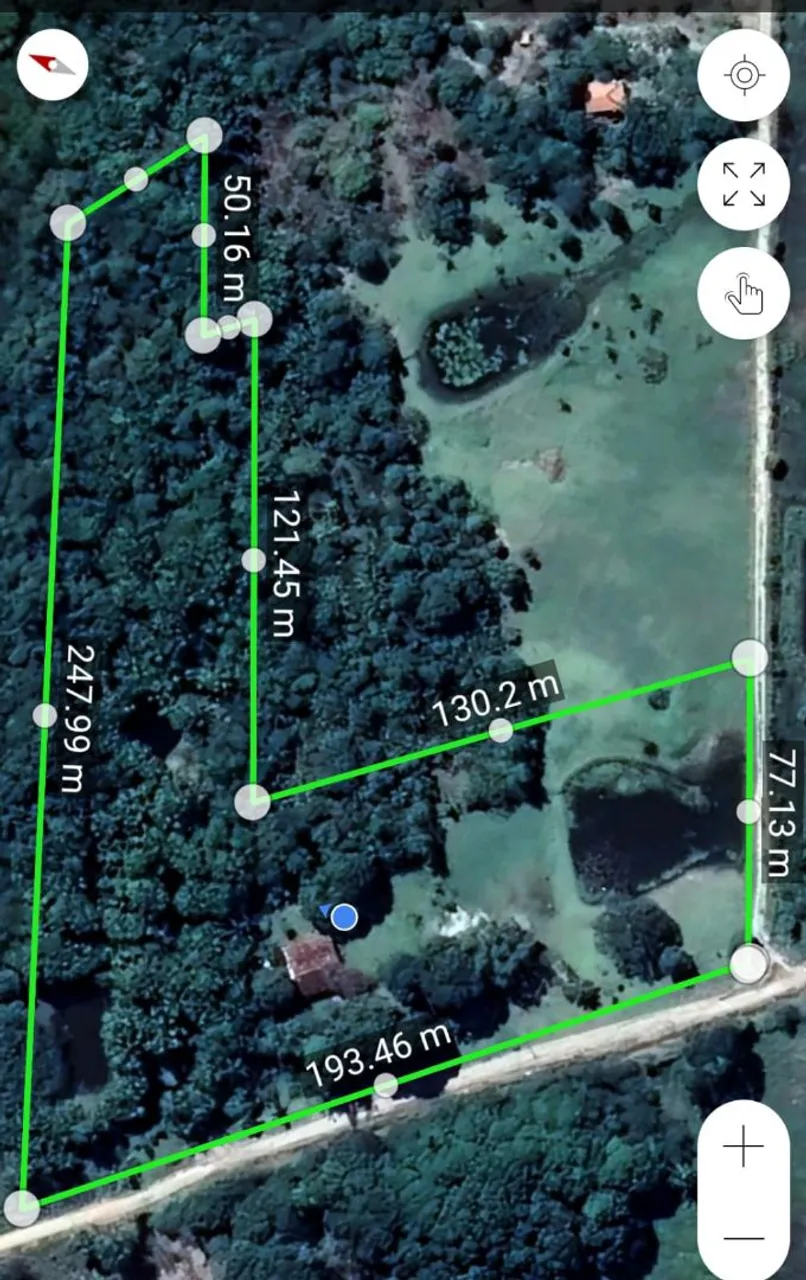Select the midpoint handle on the 247.99 m edge
Viewport: 806px width, 1280px height.
click(x=44, y=715)
